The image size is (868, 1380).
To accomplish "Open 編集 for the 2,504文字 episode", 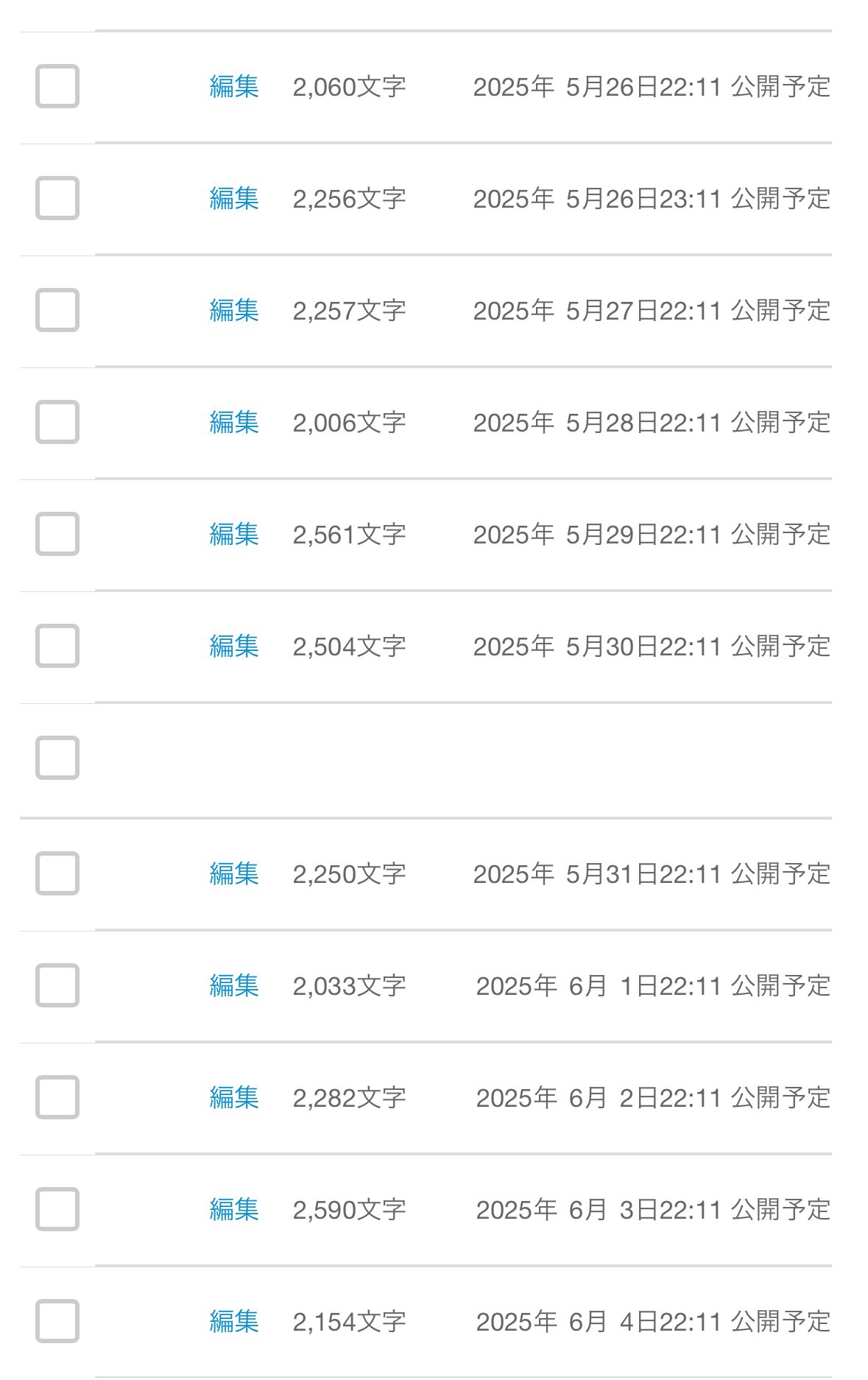I will tap(234, 647).
